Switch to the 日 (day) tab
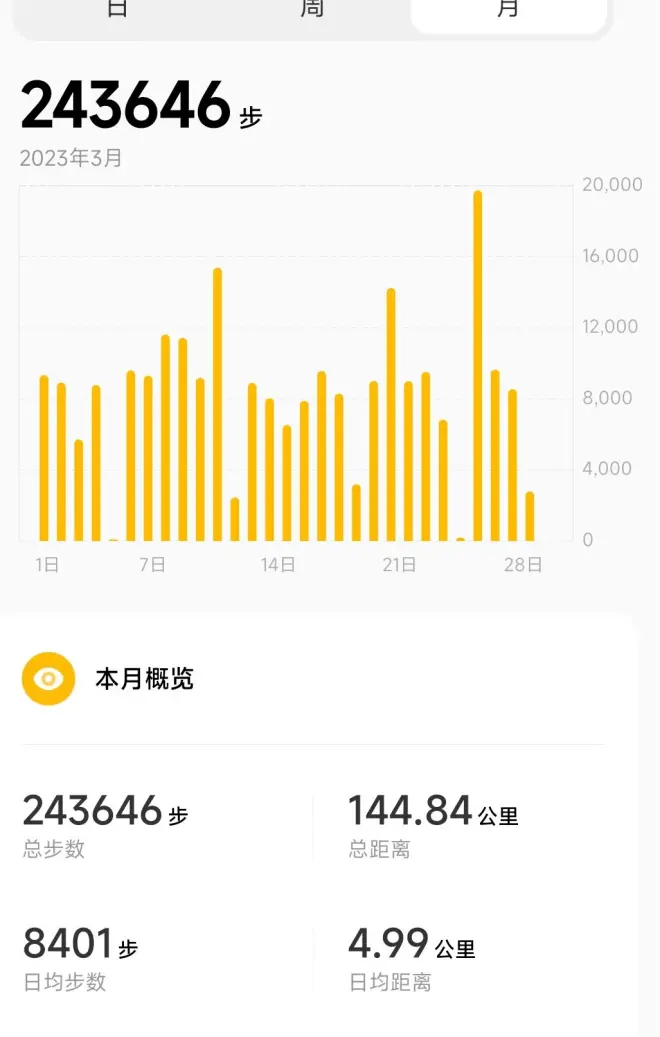 pyautogui.click(x=117, y=10)
